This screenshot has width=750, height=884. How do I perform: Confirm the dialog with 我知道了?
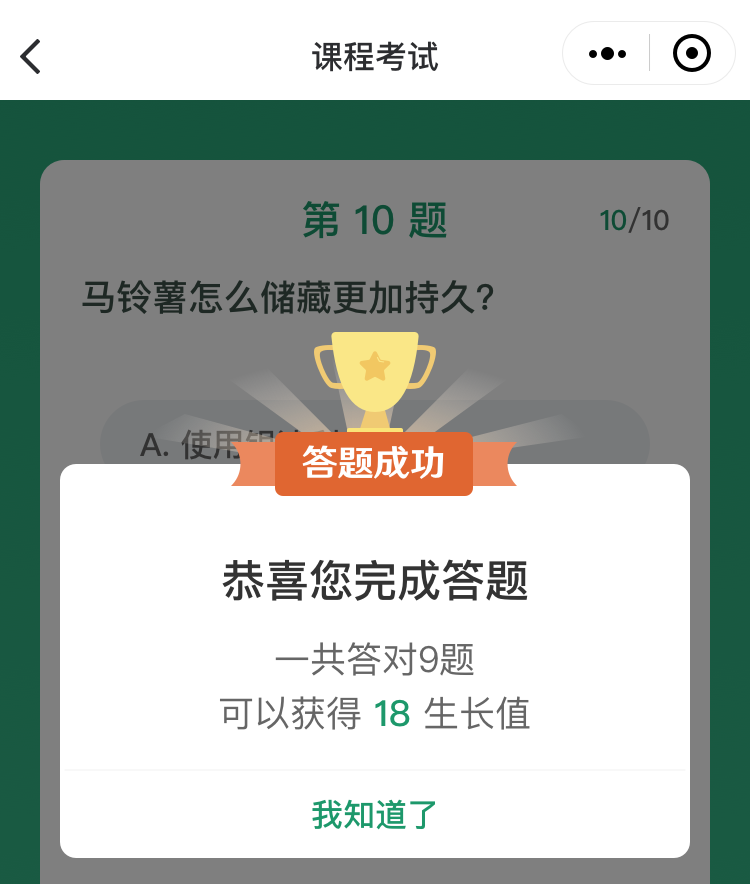click(375, 815)
